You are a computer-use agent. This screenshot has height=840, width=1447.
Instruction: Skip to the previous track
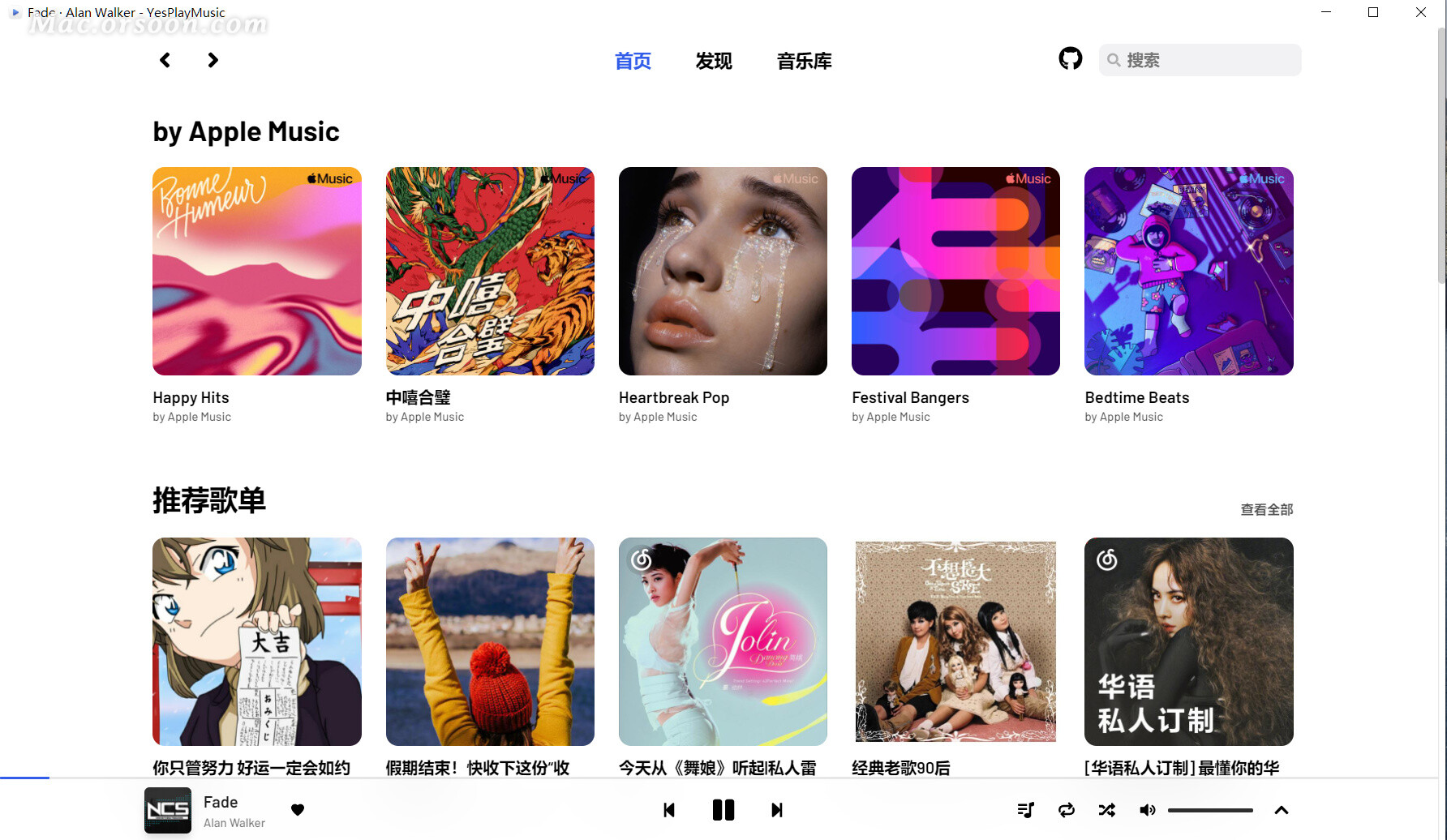pos(669,810)
